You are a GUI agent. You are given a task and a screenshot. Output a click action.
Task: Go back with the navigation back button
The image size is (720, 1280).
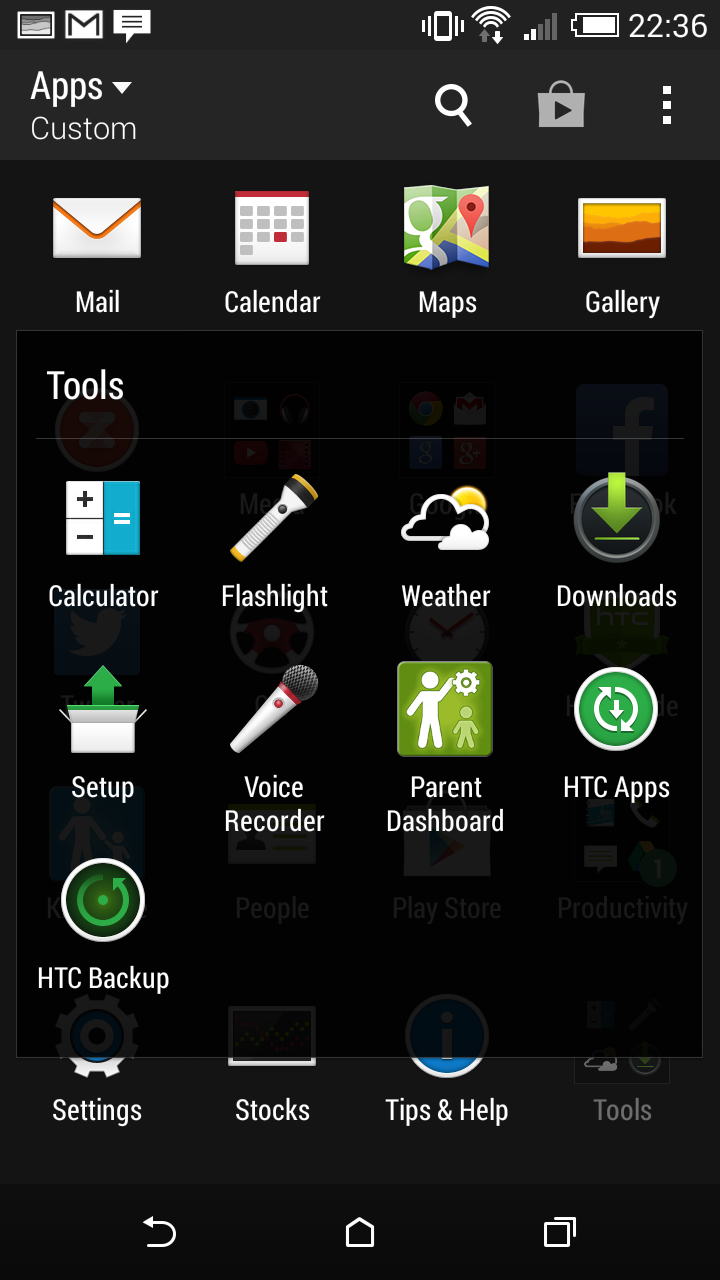tap(159, 1232)
